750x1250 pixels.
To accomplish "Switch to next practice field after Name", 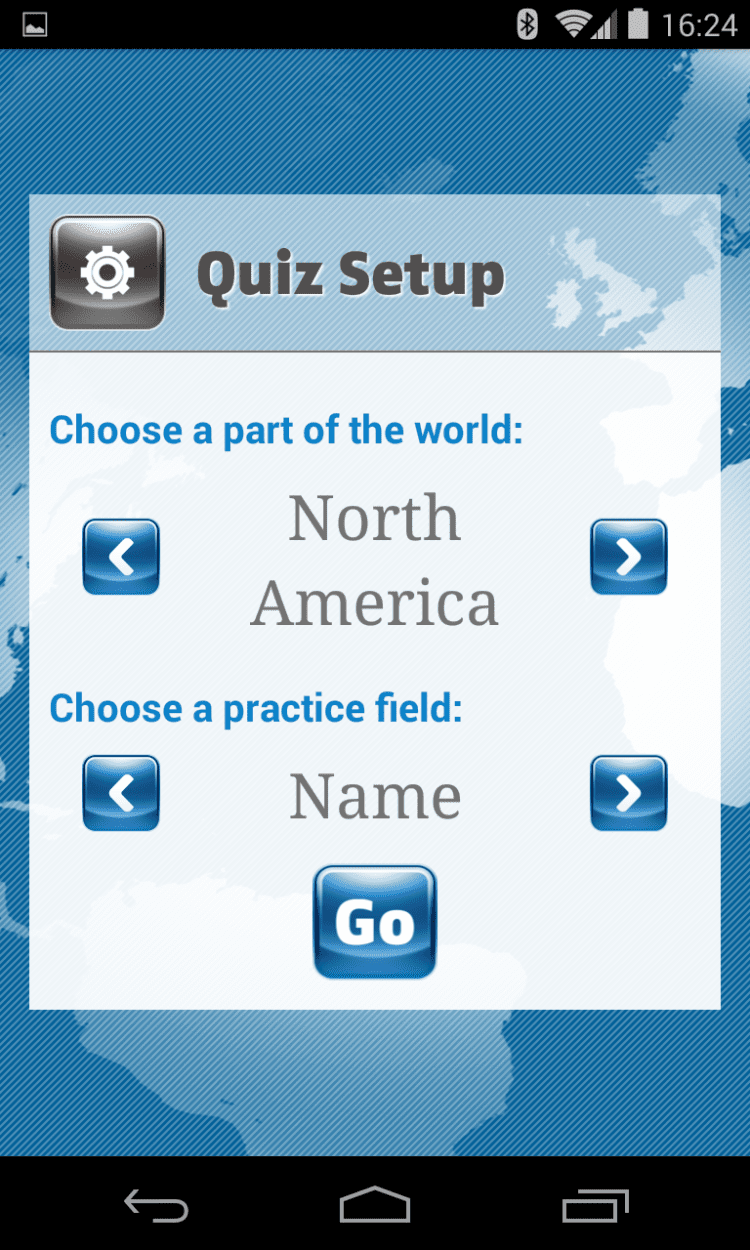I will point(628,793).
